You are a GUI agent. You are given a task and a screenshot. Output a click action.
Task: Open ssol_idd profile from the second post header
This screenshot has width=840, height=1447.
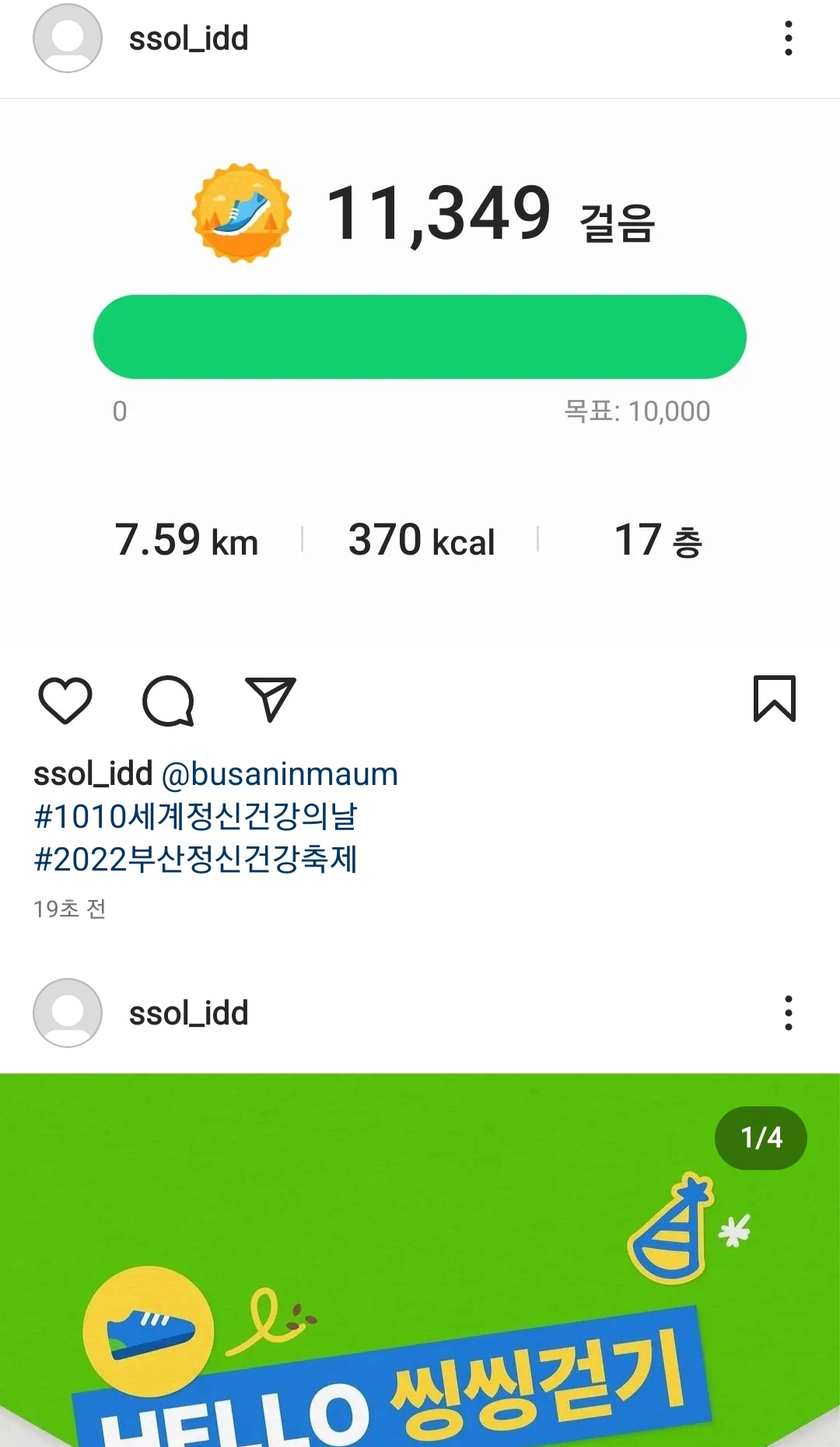(x=188, y=1013)
